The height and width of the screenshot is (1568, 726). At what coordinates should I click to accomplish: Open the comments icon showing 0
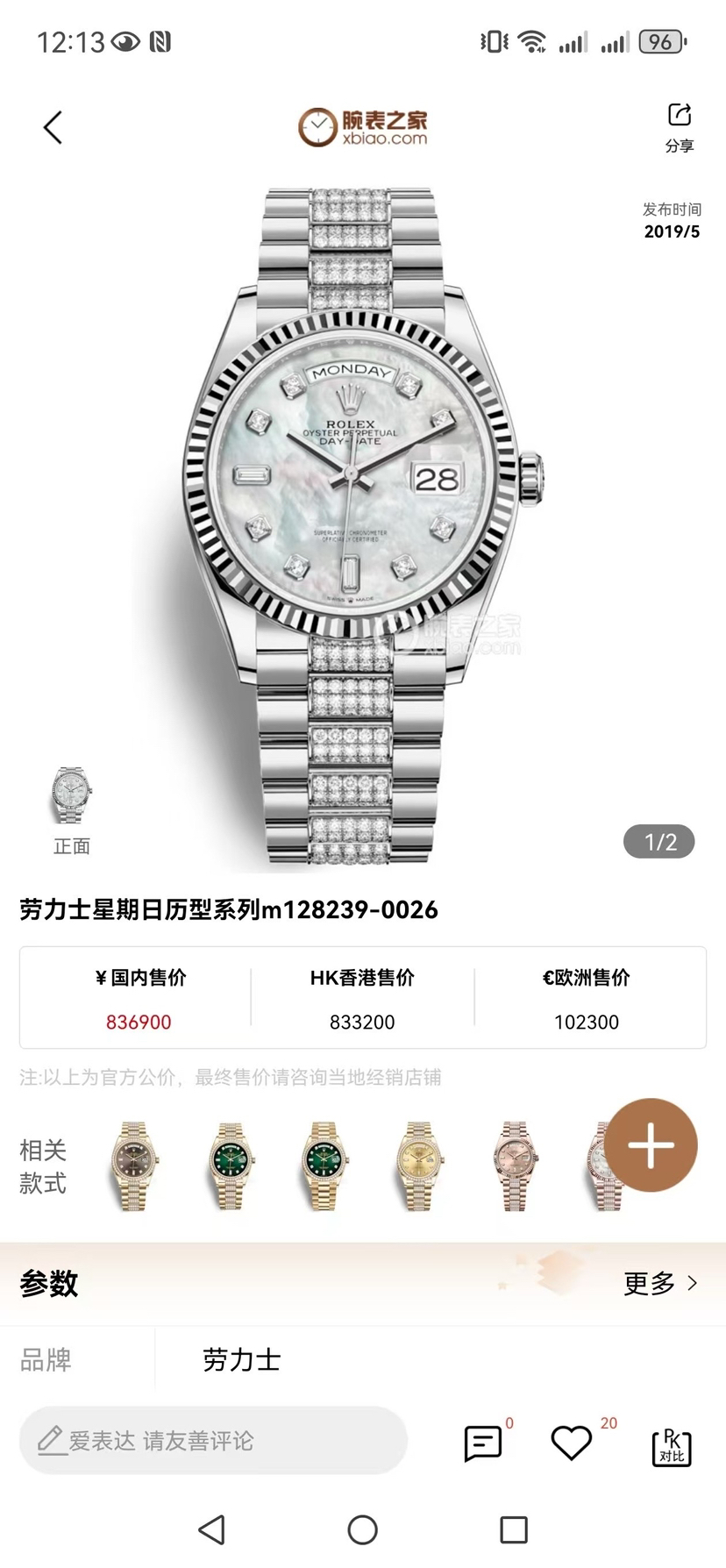pos(482,1443)
